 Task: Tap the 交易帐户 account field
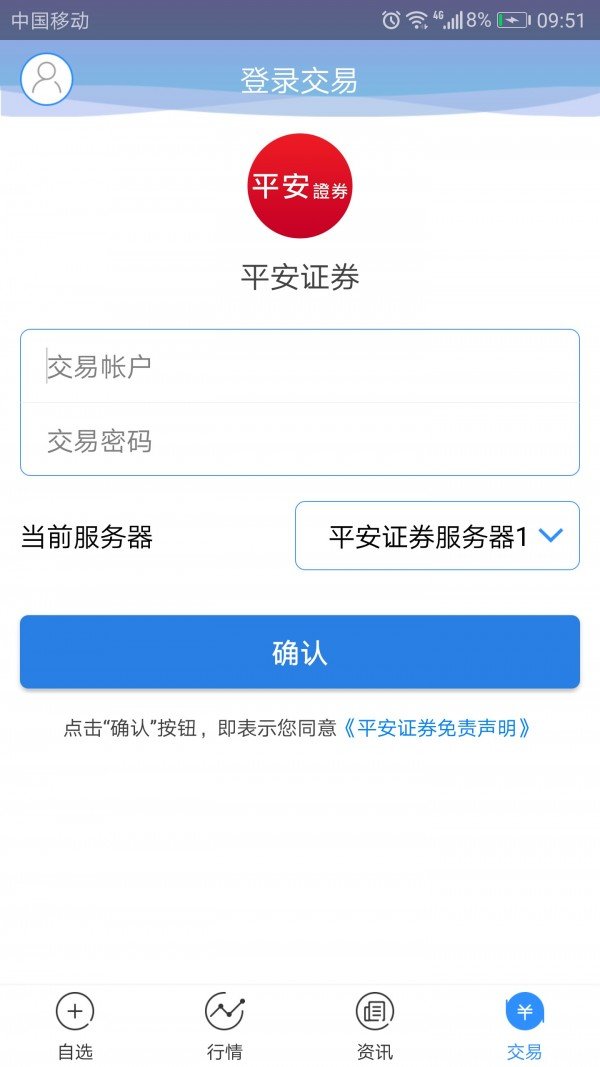click(x=300, y=367)
